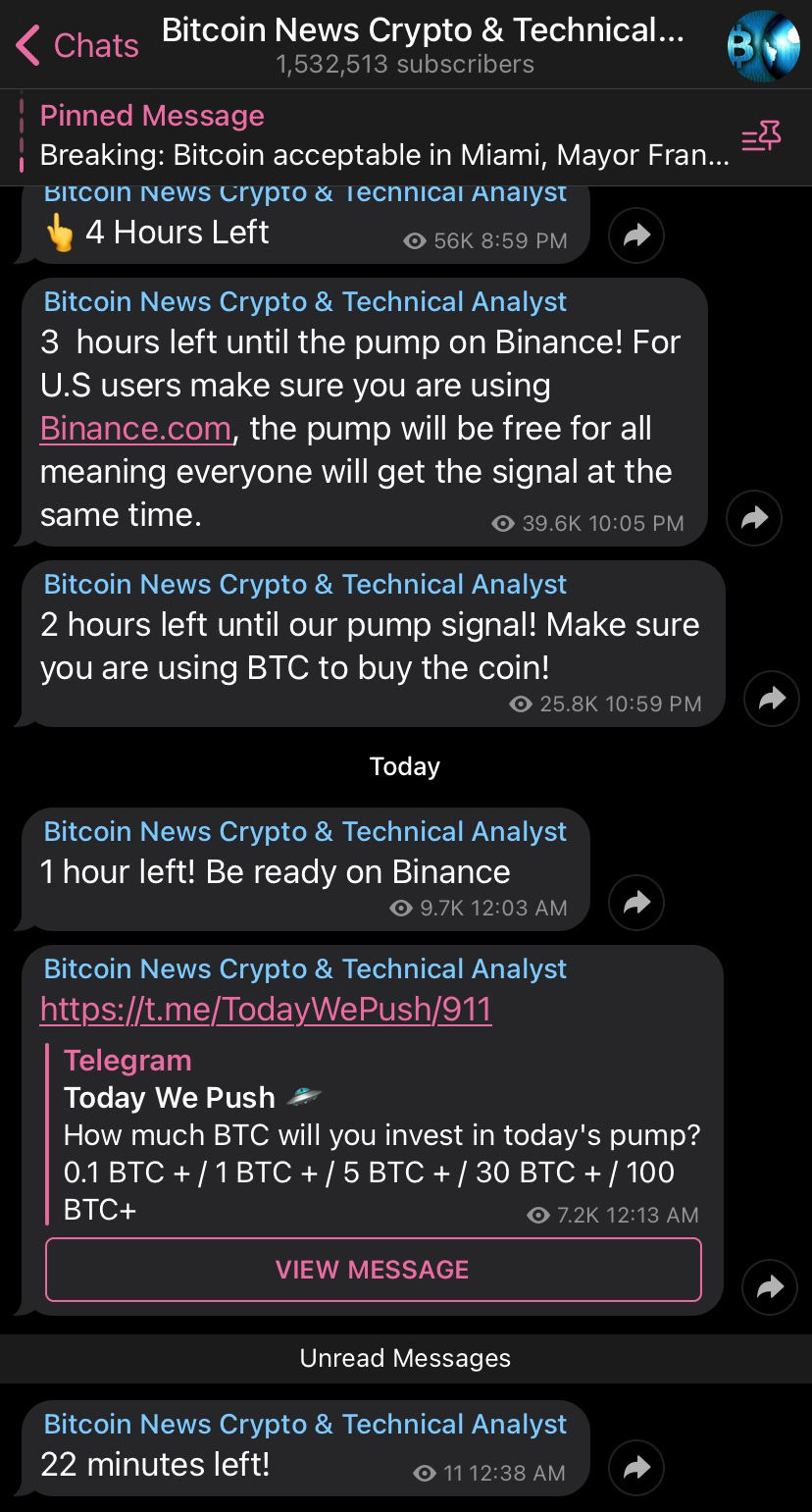Open the channel profile avatar
The image size is (812, 1512).
point(763,45)
